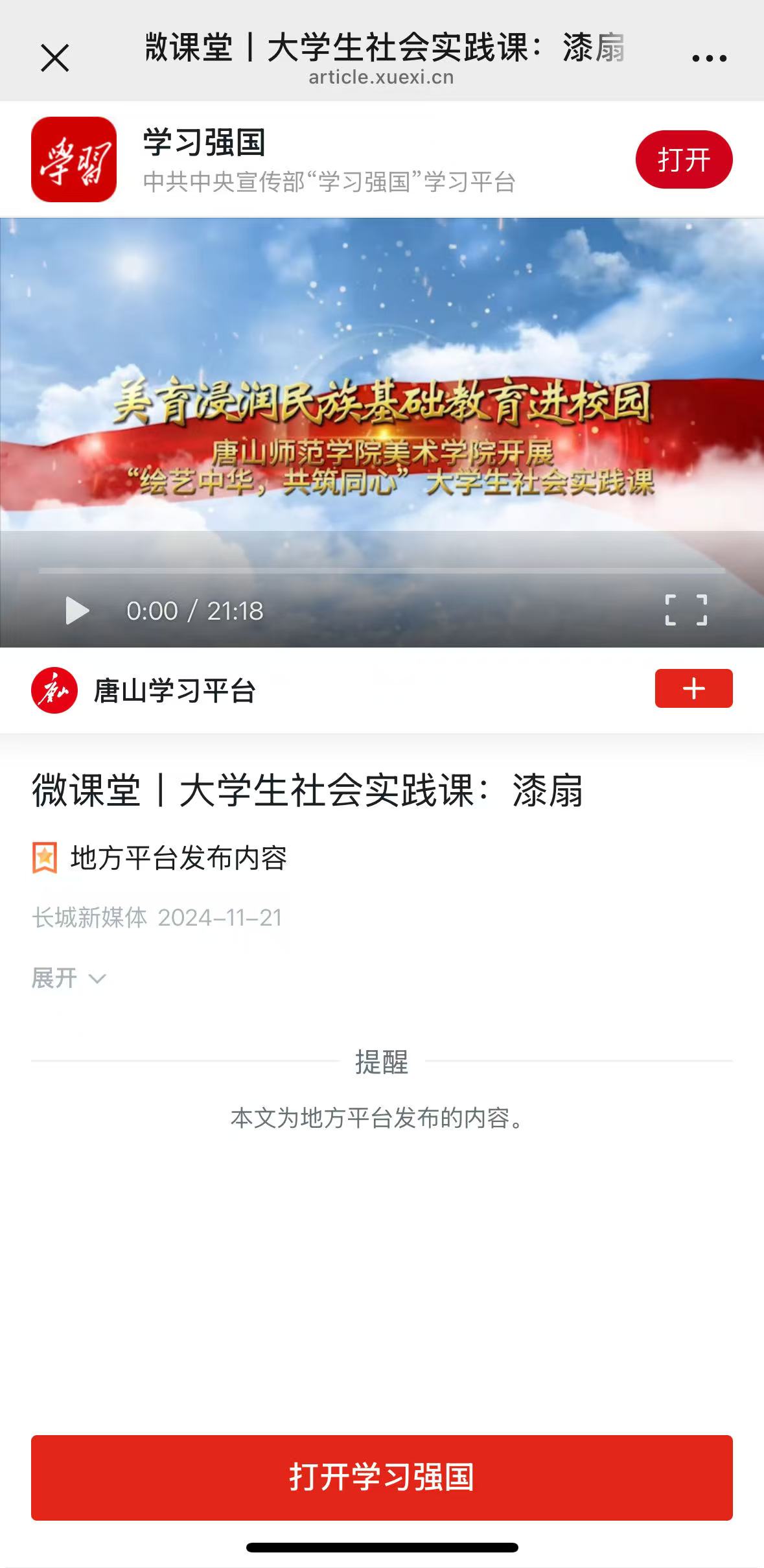Image resolution: width=764 pixels, height=1568 pixels.
Task: Close the article webview
Action: click(55, 58)
